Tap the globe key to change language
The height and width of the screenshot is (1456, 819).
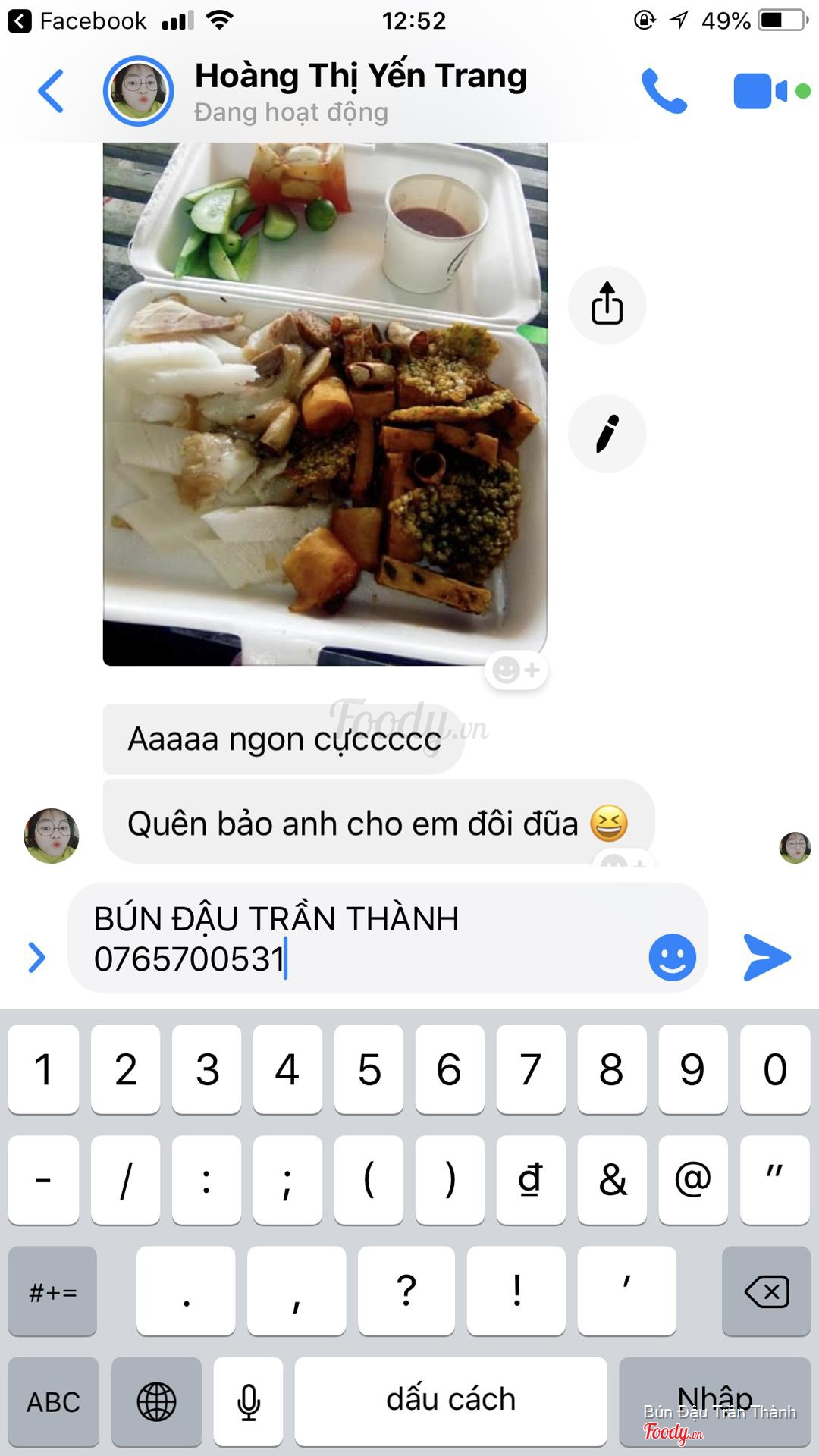156,1402
